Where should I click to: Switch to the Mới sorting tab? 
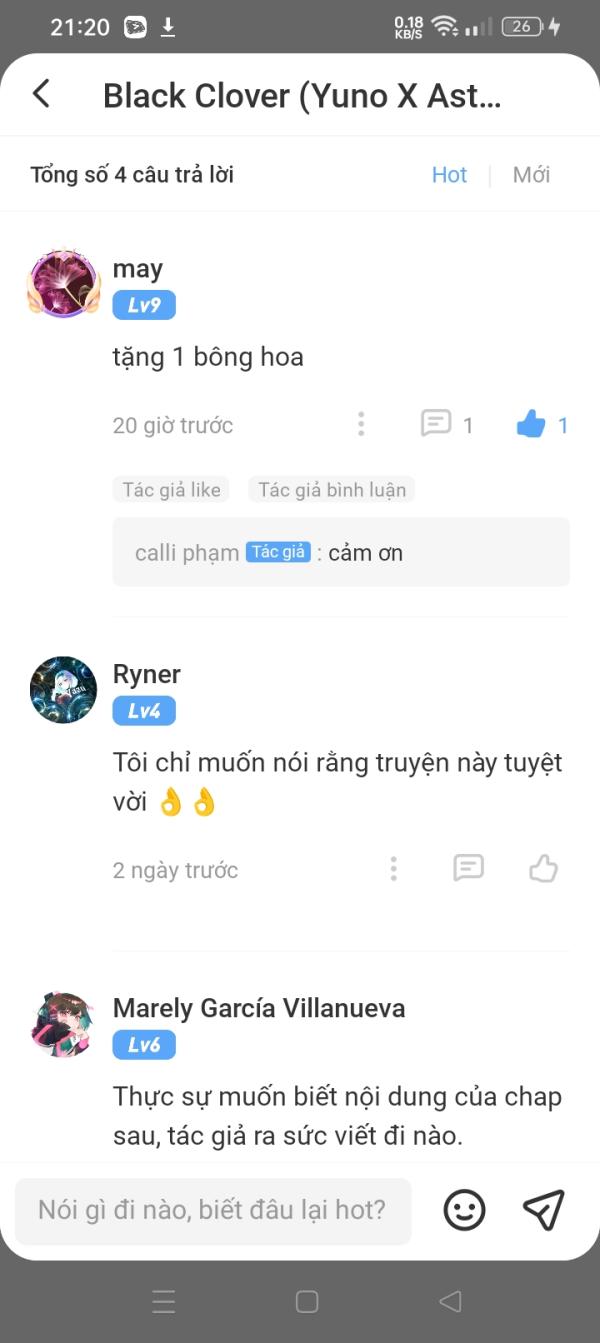coord(531,175)
